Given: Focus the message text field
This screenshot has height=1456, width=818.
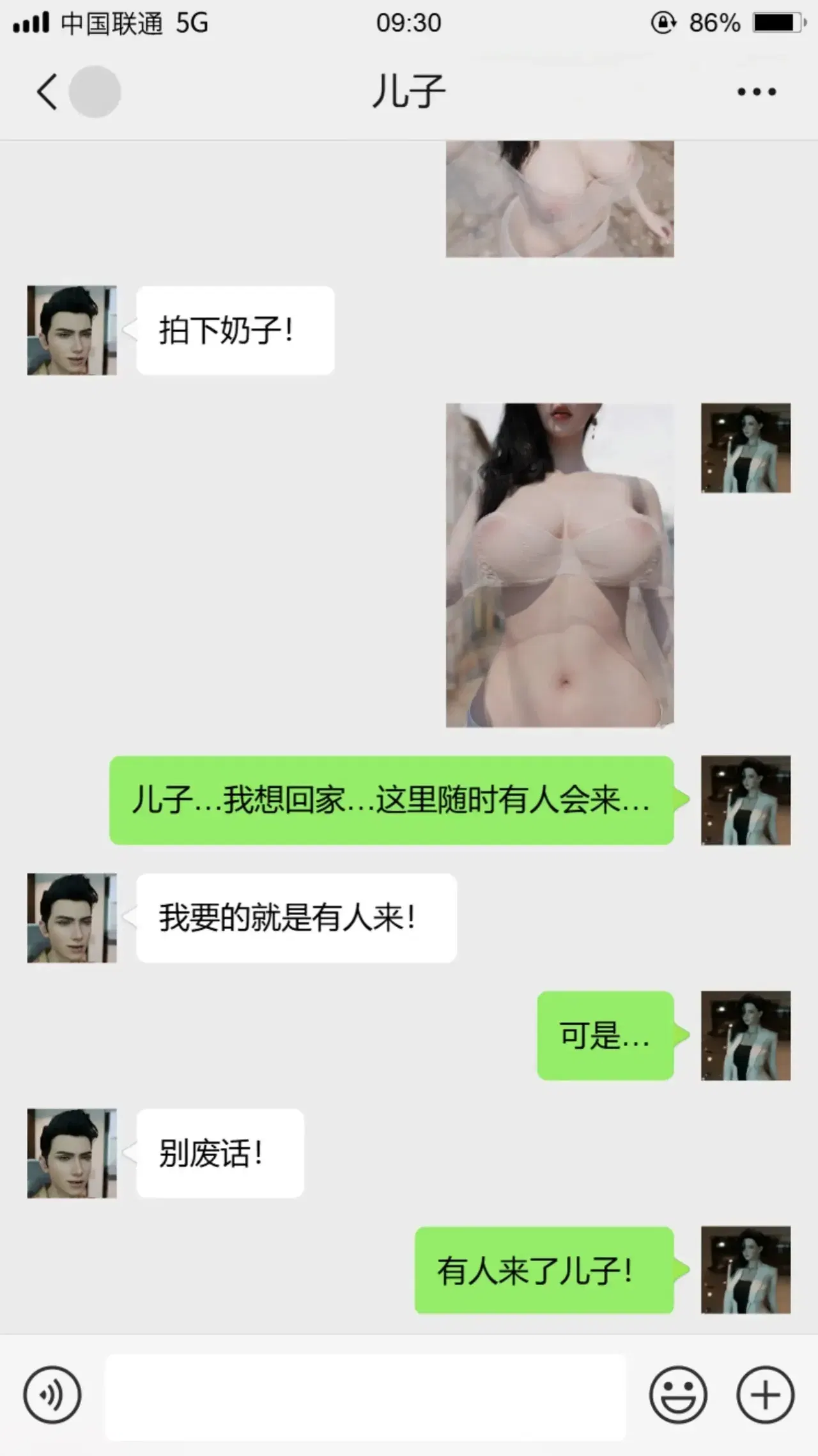Looking at the screenshot, I should coord(366,1397).
